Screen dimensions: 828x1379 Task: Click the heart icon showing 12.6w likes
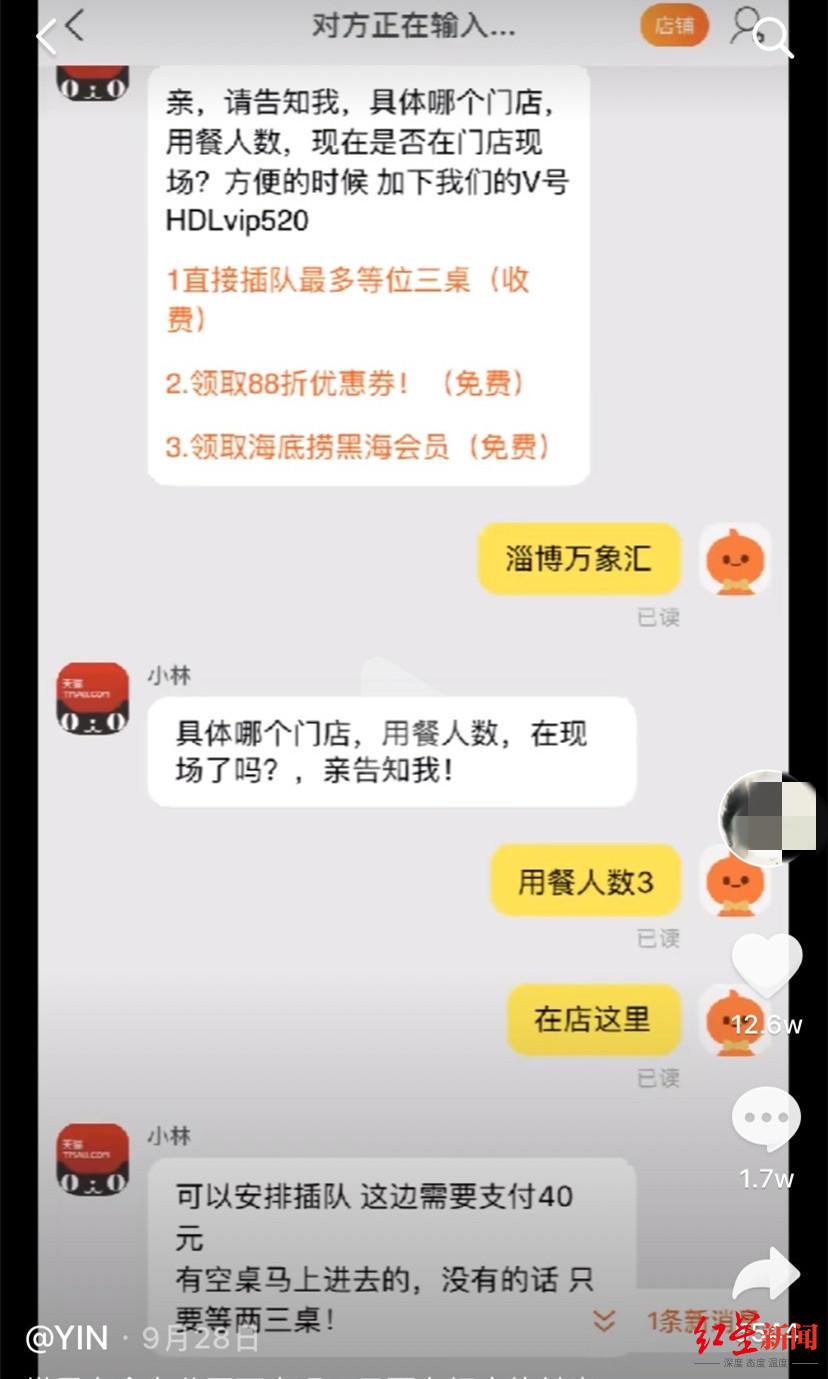pos(764,962)
